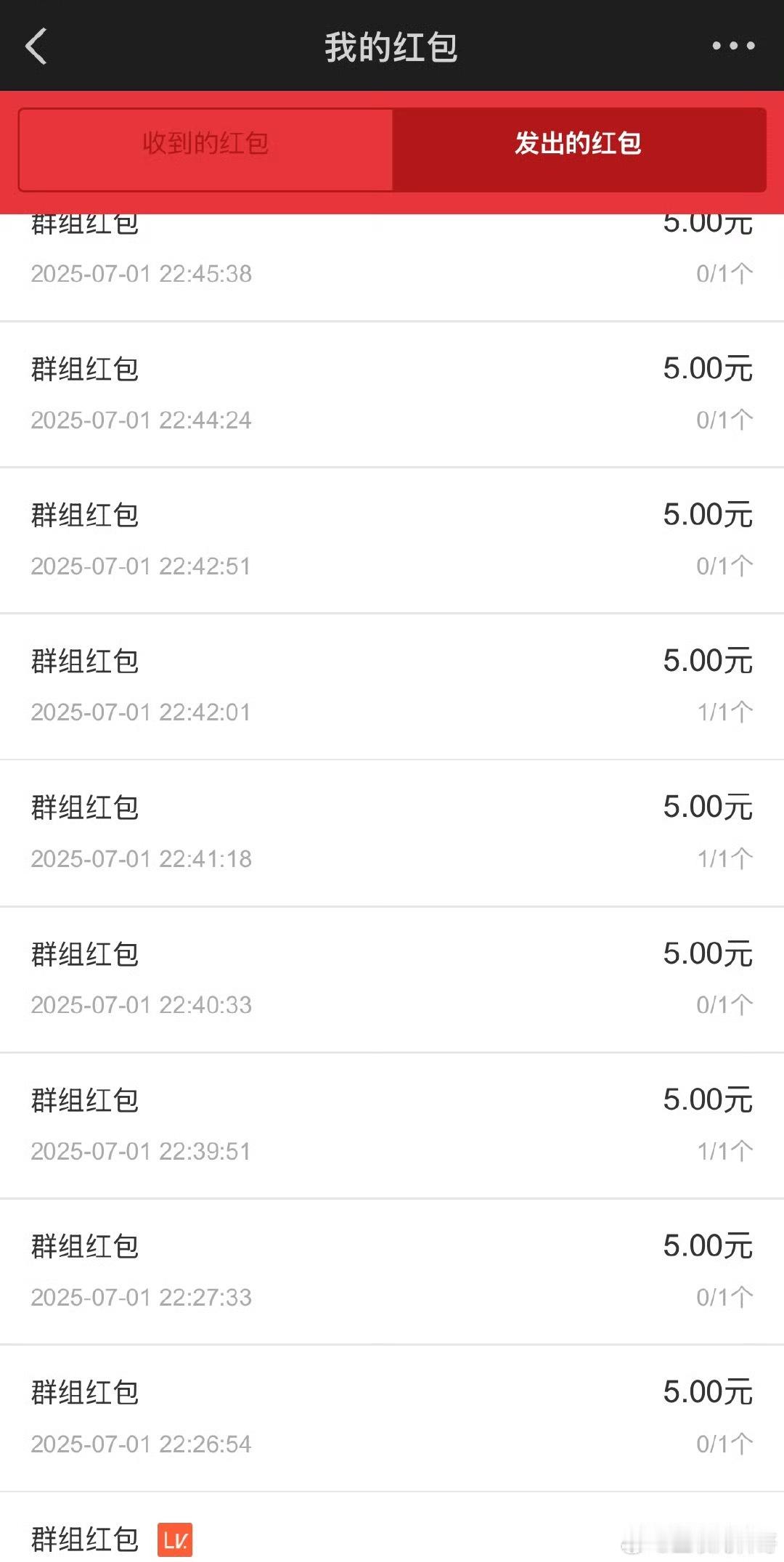The height and width of the screenshot is (1562, 784).
Task: View details of the 22:40:33 red packet
Action: [392, 979]
